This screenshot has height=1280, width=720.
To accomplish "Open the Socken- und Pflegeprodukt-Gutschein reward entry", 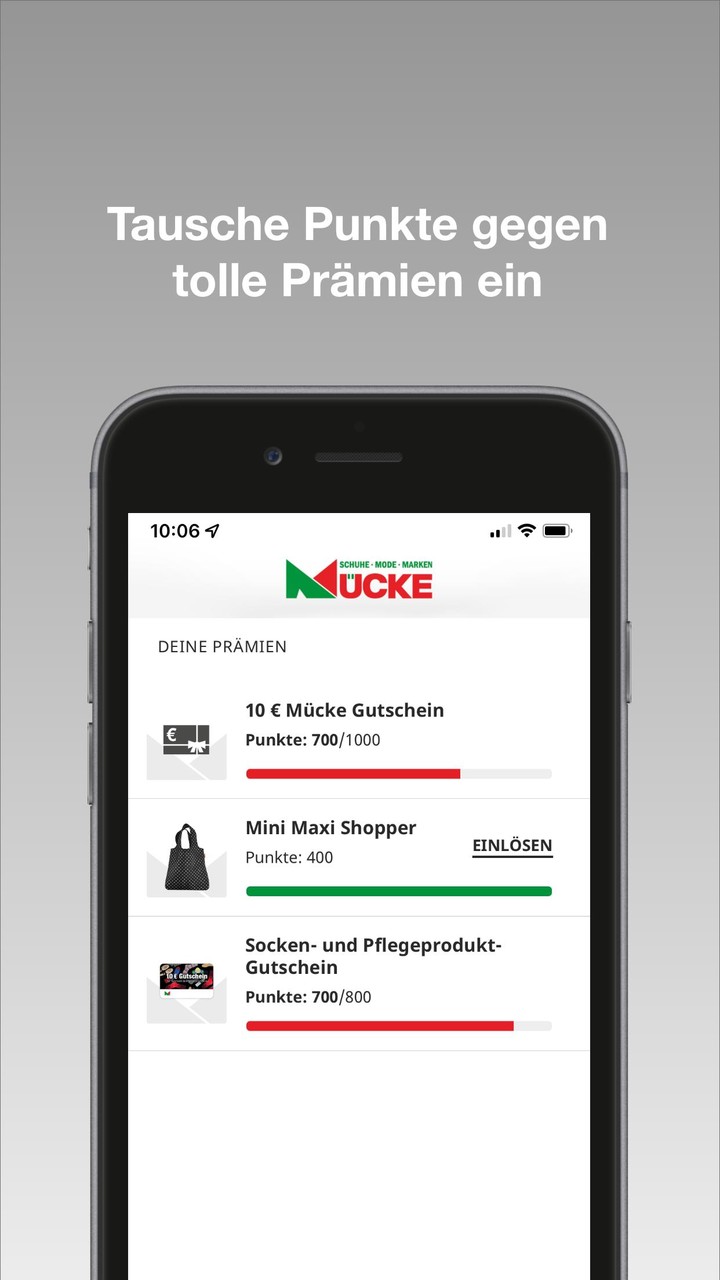I will [x=360, y=980].
